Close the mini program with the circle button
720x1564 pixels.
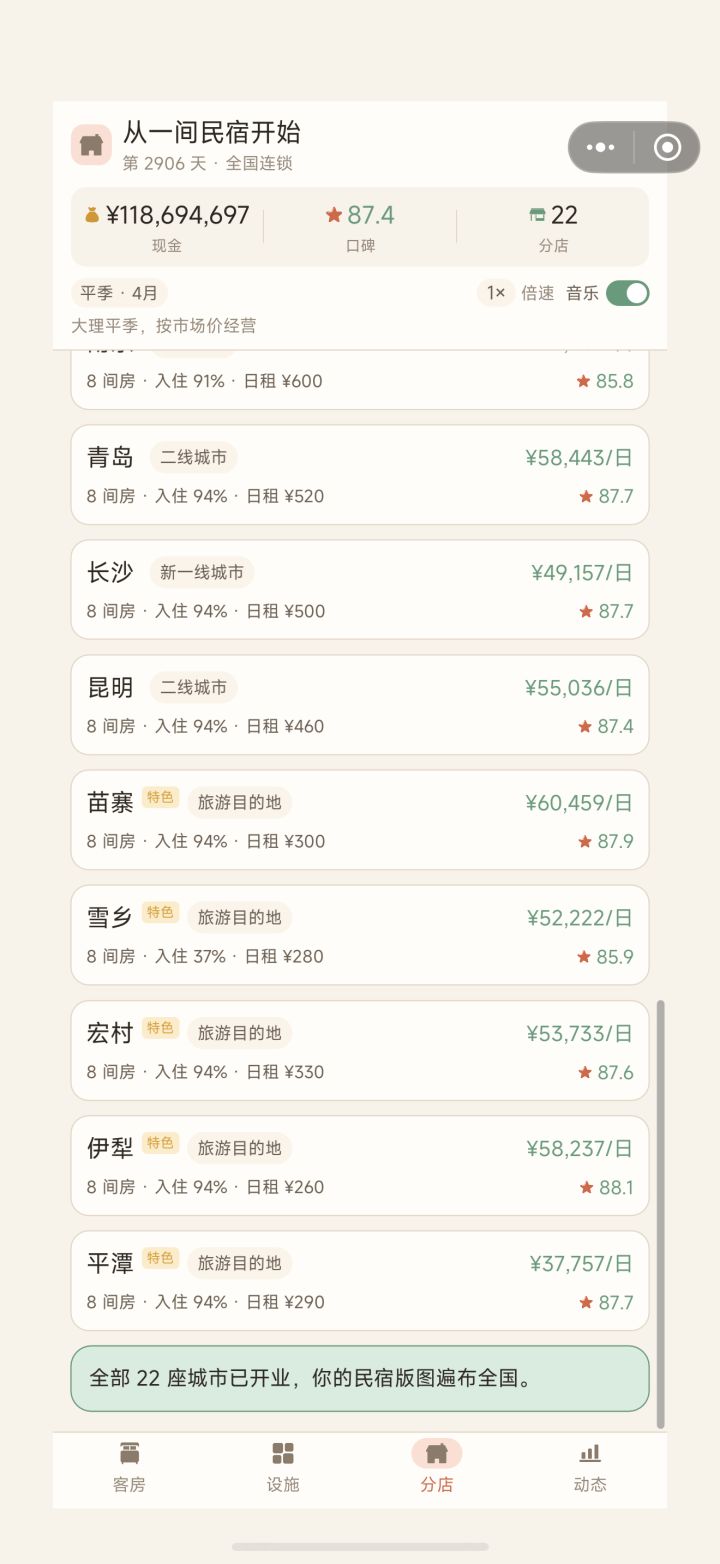click(x=667, y=148)
